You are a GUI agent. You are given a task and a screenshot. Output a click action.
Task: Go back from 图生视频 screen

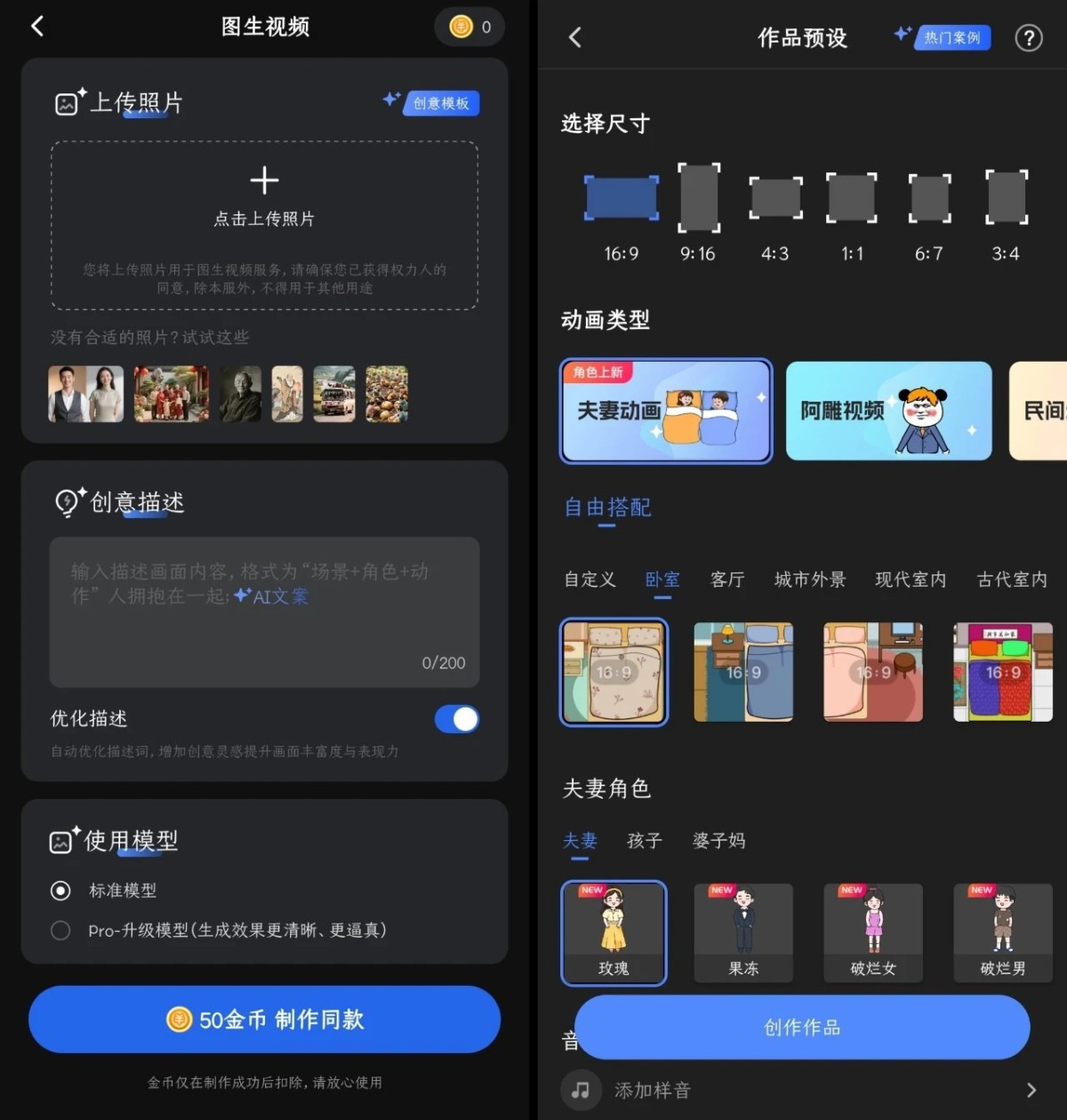pyautogui.click(x=37, y=27)
